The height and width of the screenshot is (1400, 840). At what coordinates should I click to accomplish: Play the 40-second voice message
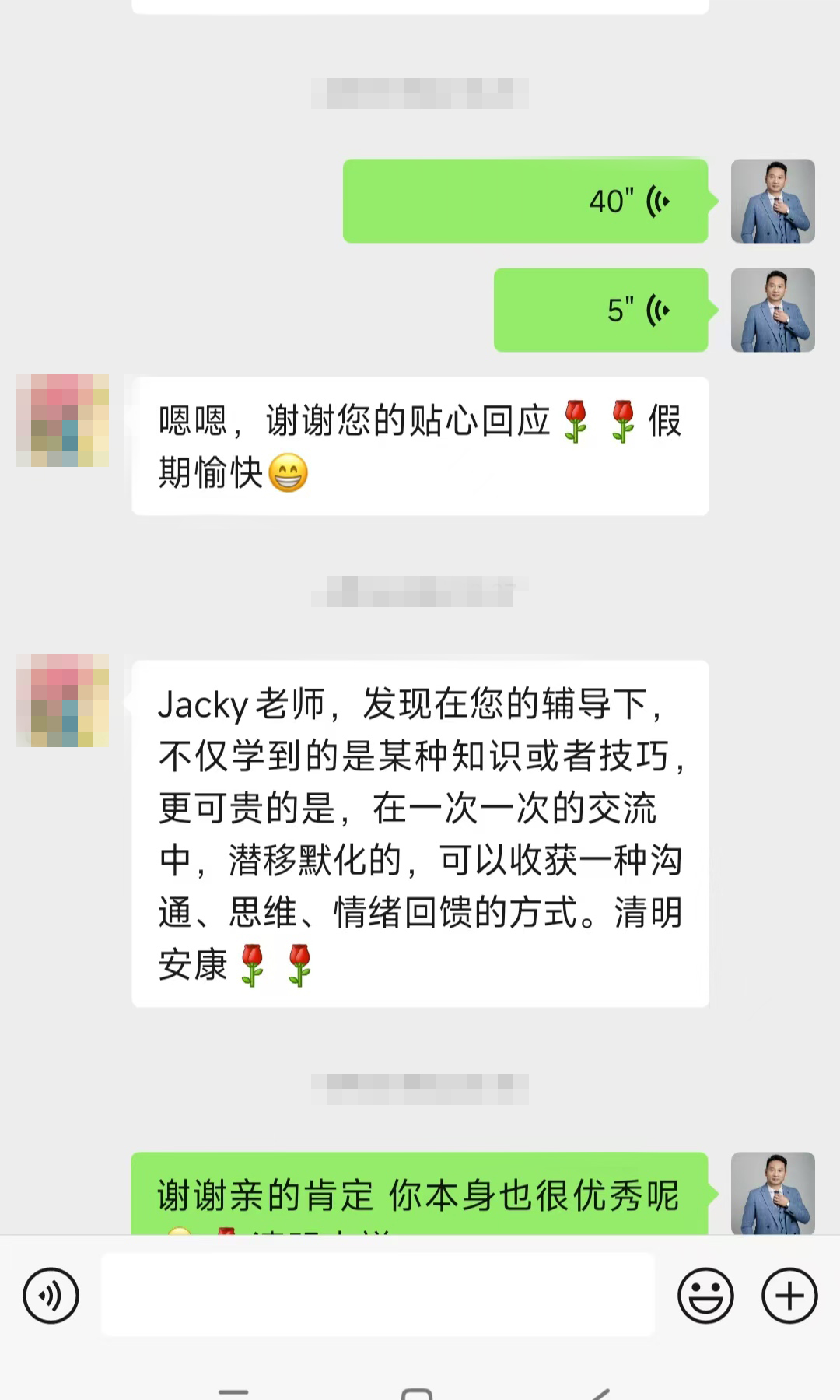(526, 201)
